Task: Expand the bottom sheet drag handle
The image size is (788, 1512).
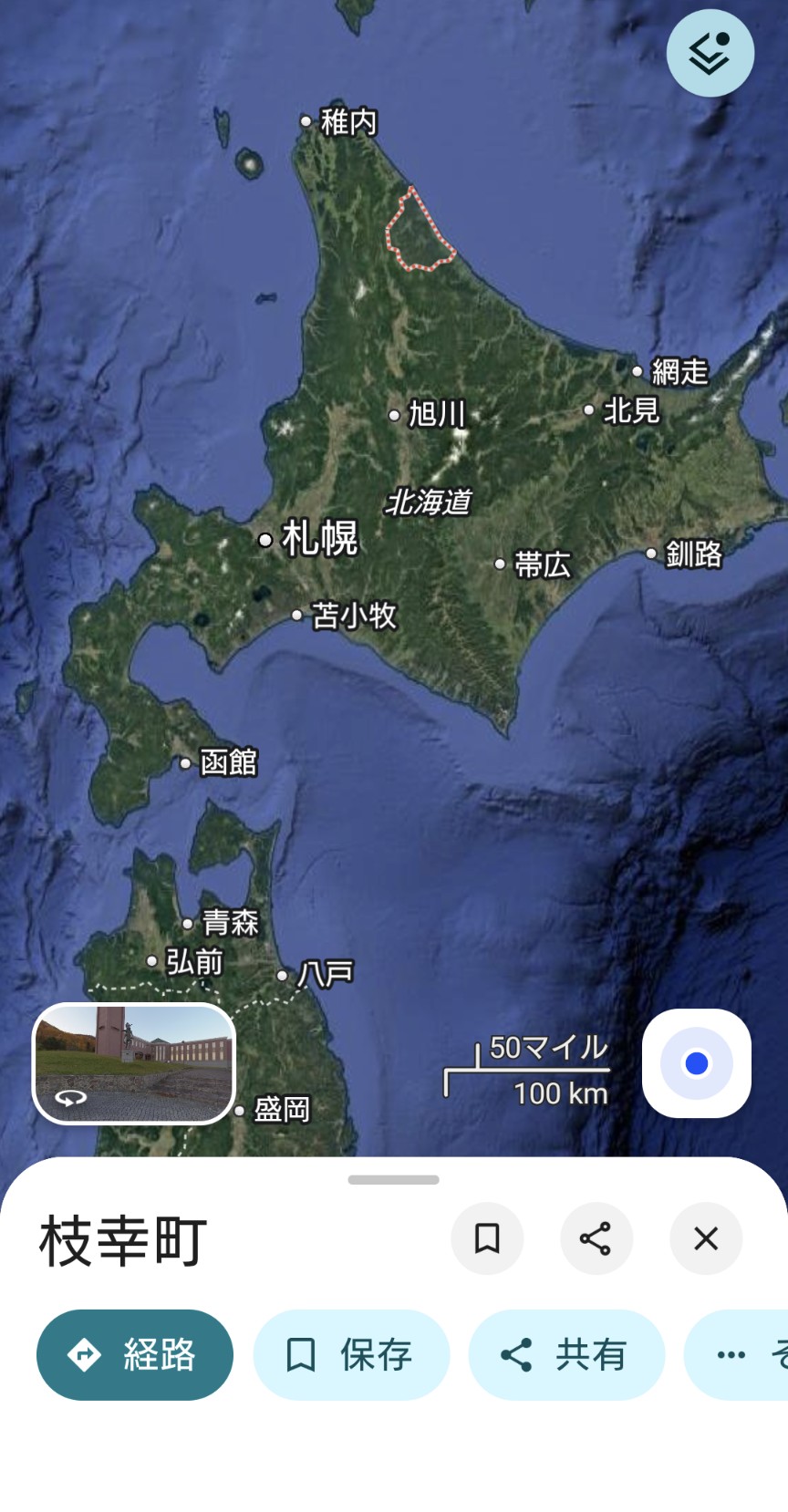Action: point(394,1179)
